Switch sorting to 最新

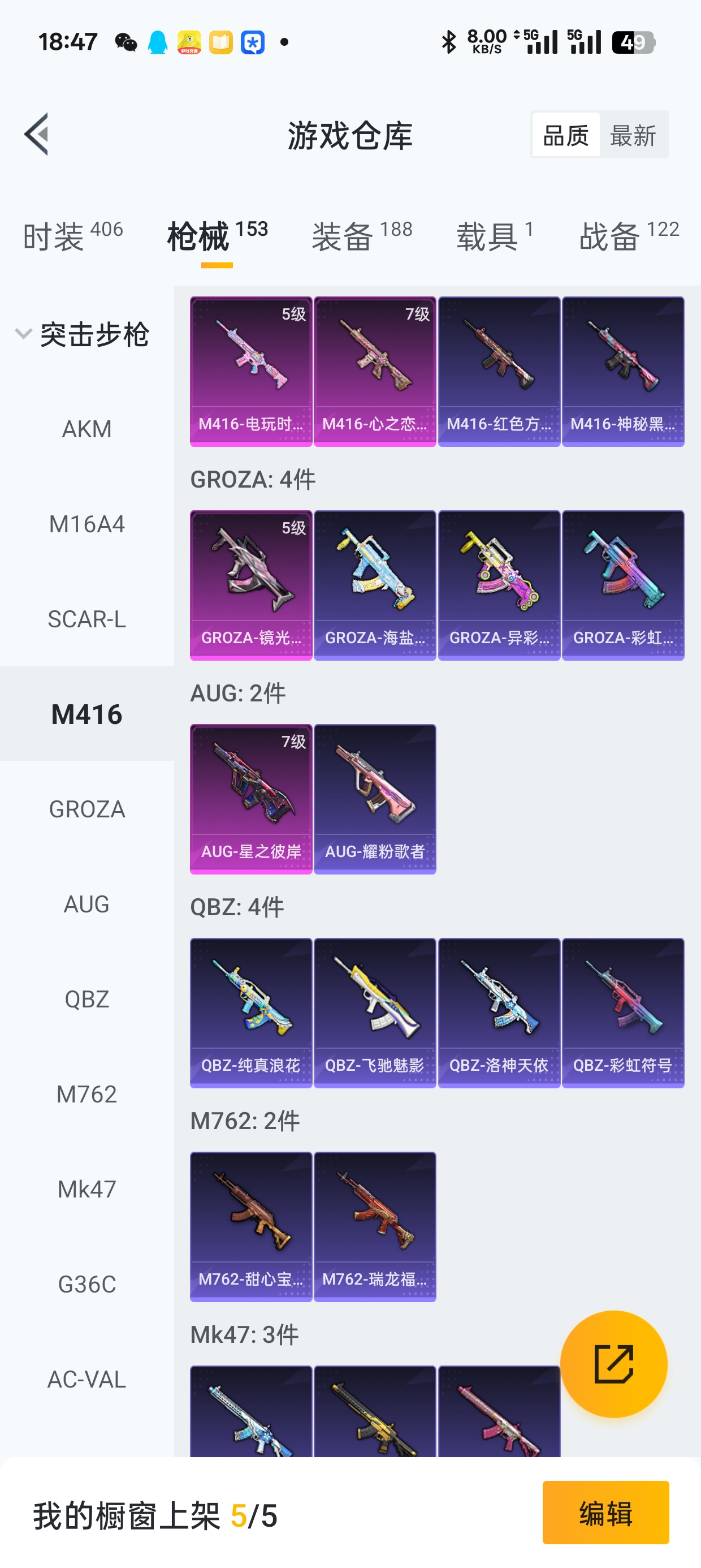click(x=633, y=135)
